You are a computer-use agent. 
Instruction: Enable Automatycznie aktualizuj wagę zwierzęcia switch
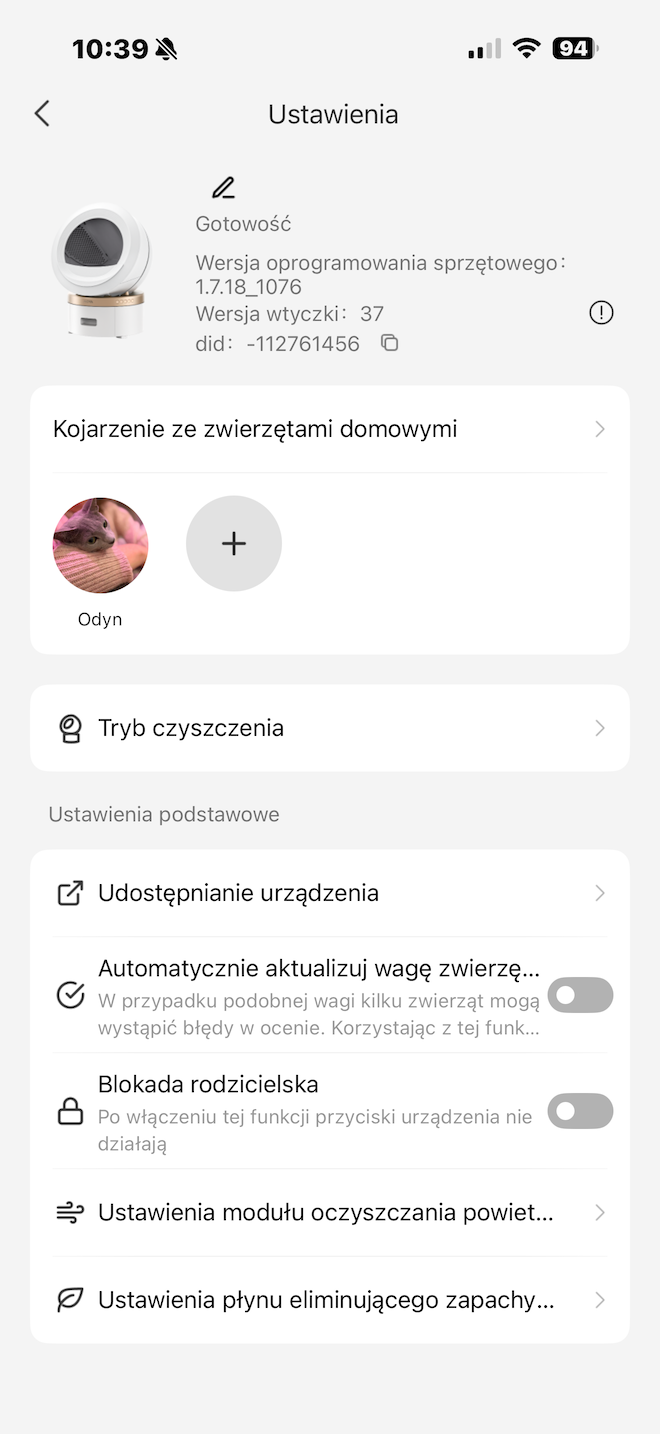coord(580,995)
